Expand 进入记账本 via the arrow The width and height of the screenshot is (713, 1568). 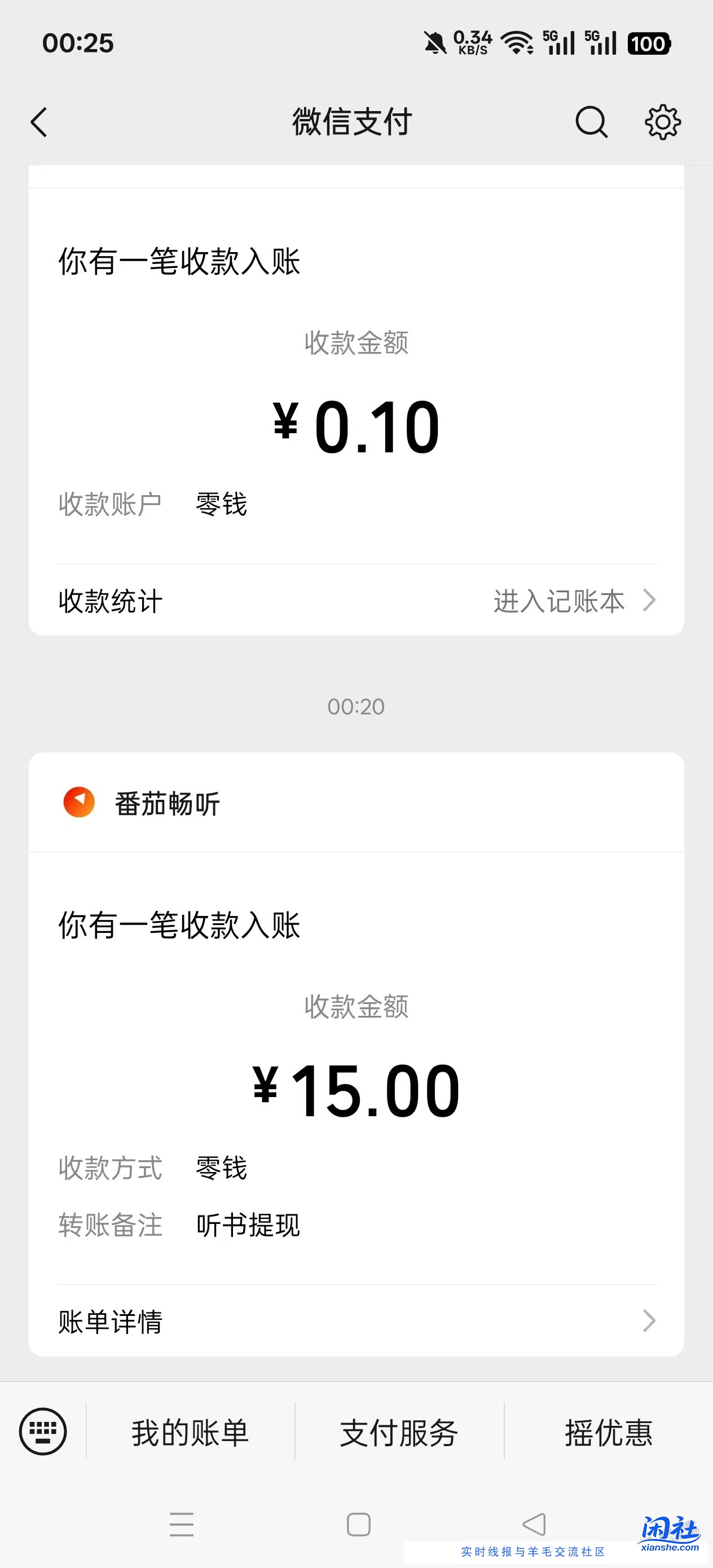(651, 601)
